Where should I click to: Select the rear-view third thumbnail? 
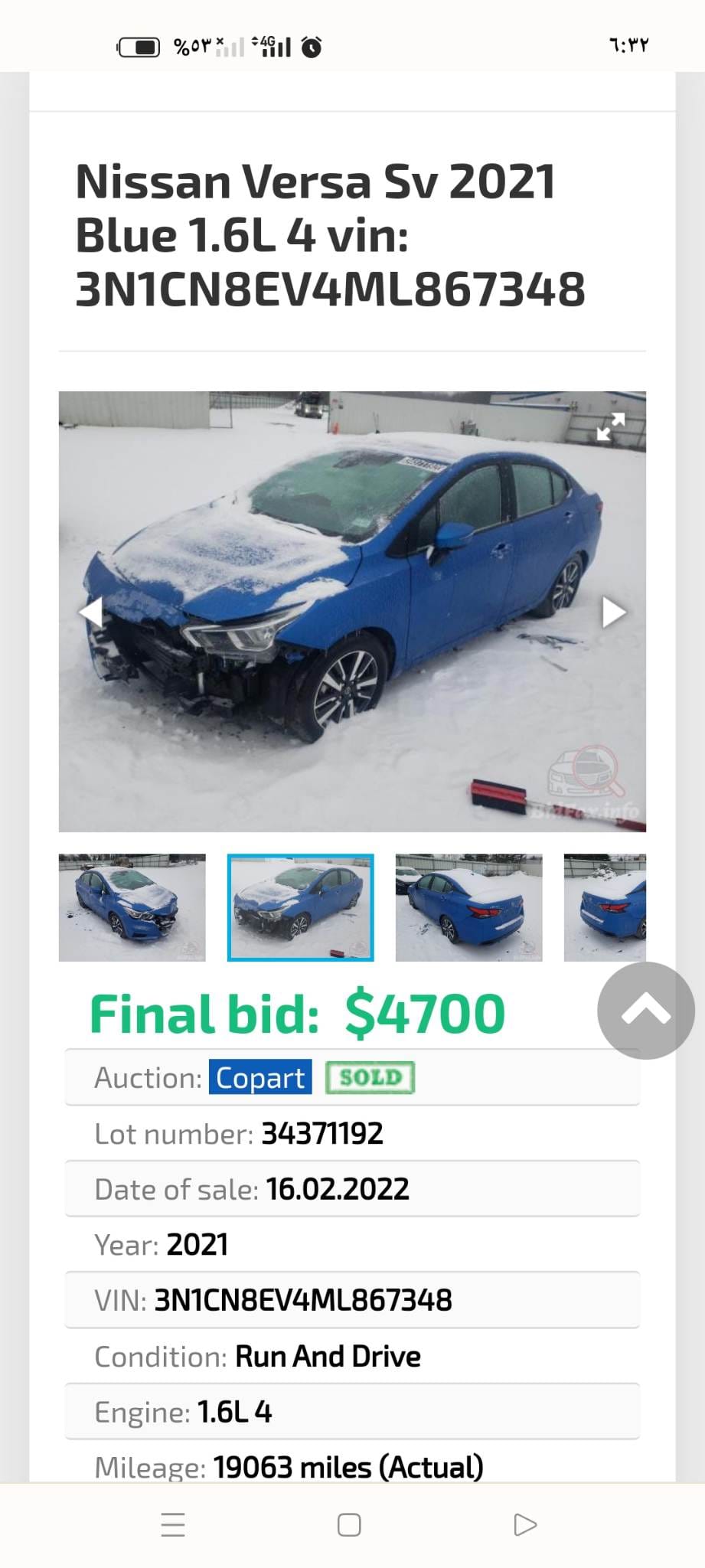(468, 907)
